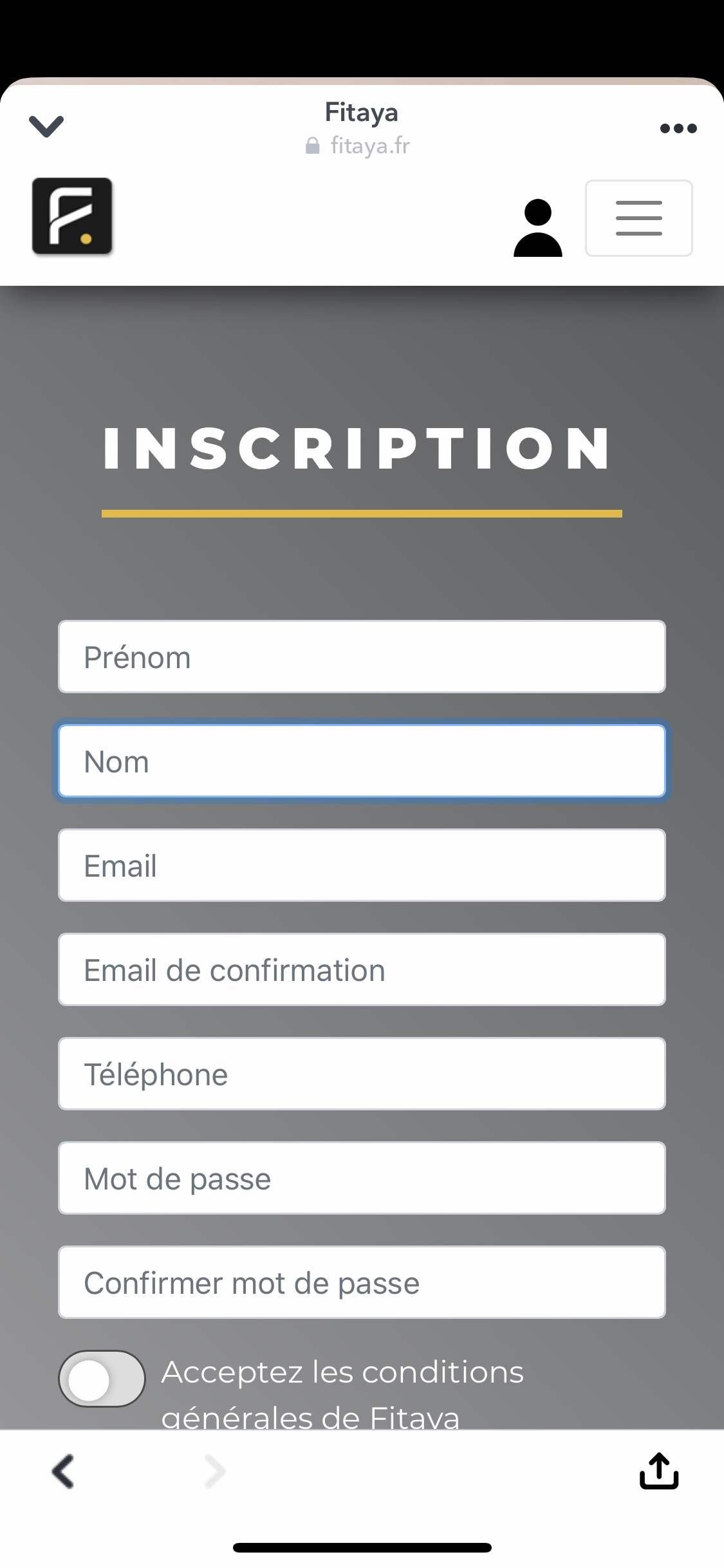Image resolution: width=724 pixels, height=1568 pixels.
Task: Share this page via the share icon
Action: tap(658, 1471)
